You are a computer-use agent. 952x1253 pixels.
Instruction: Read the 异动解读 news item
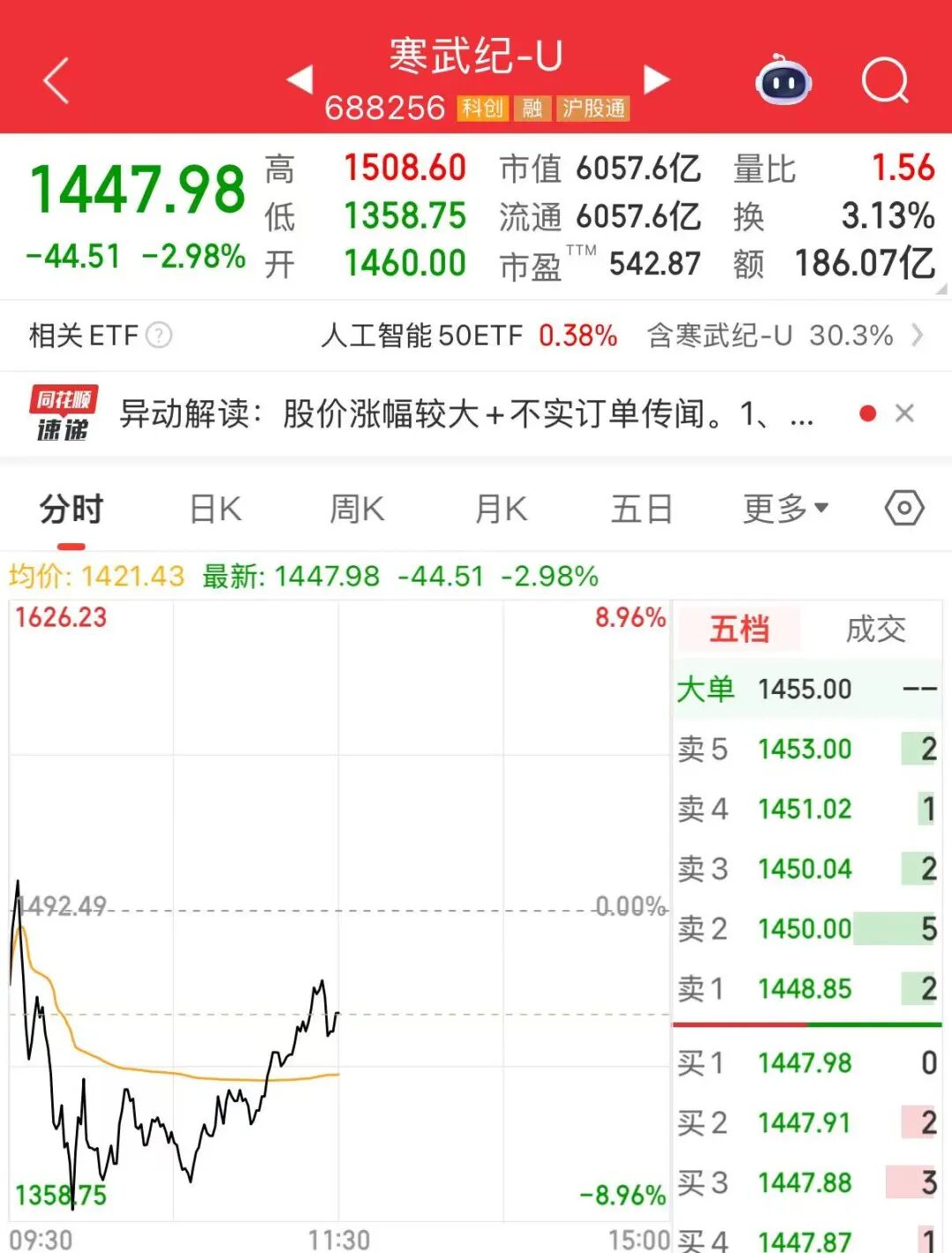click(465, 414)
